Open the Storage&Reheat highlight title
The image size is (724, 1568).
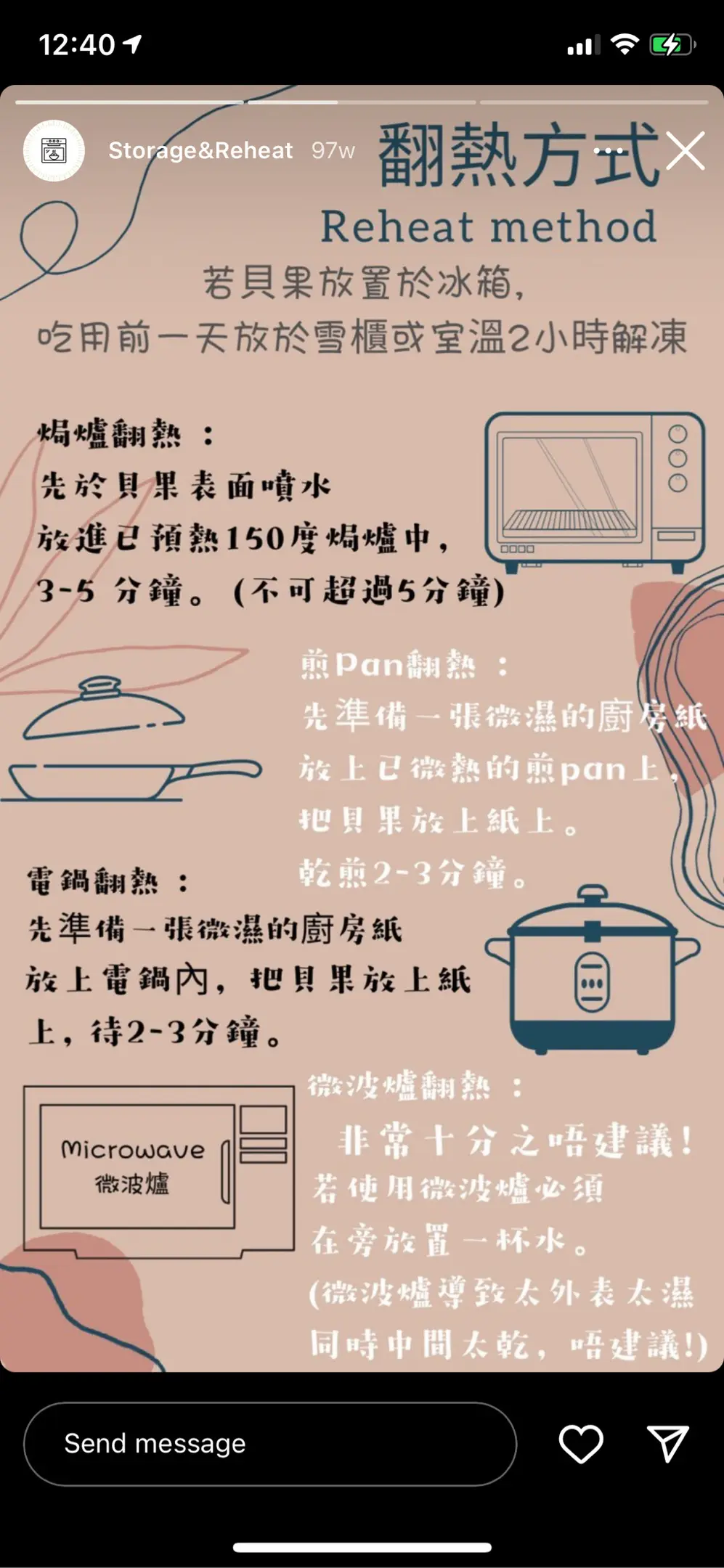coord(200,150)
